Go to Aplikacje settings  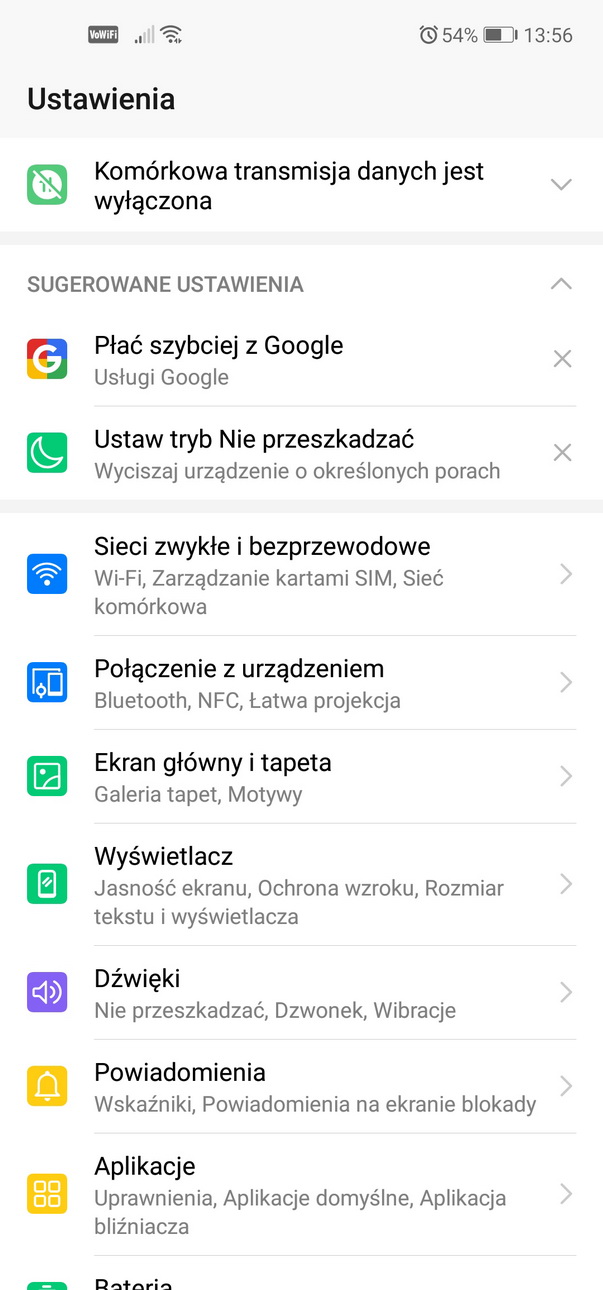pos(300,1195)
